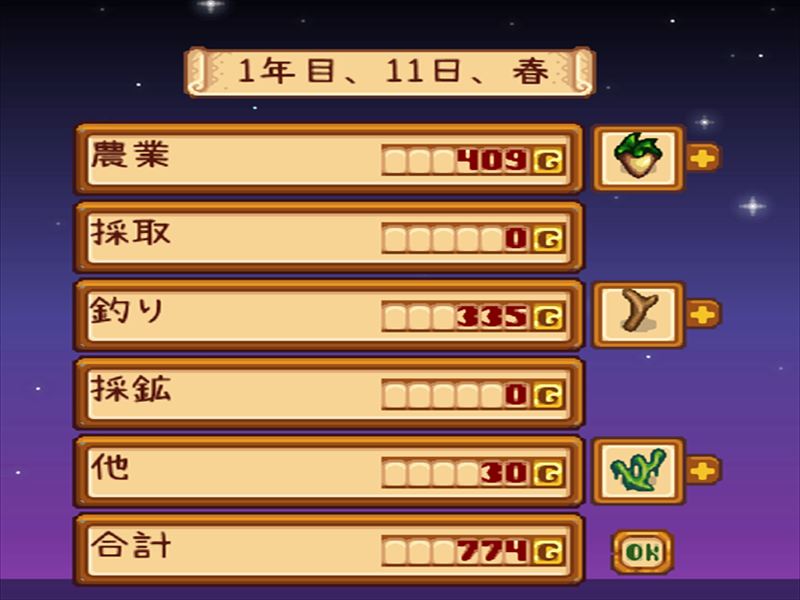Expand the 釣り shipped items list
The width and height of the screenshot is (800, 600).
[x=703, y=314]
